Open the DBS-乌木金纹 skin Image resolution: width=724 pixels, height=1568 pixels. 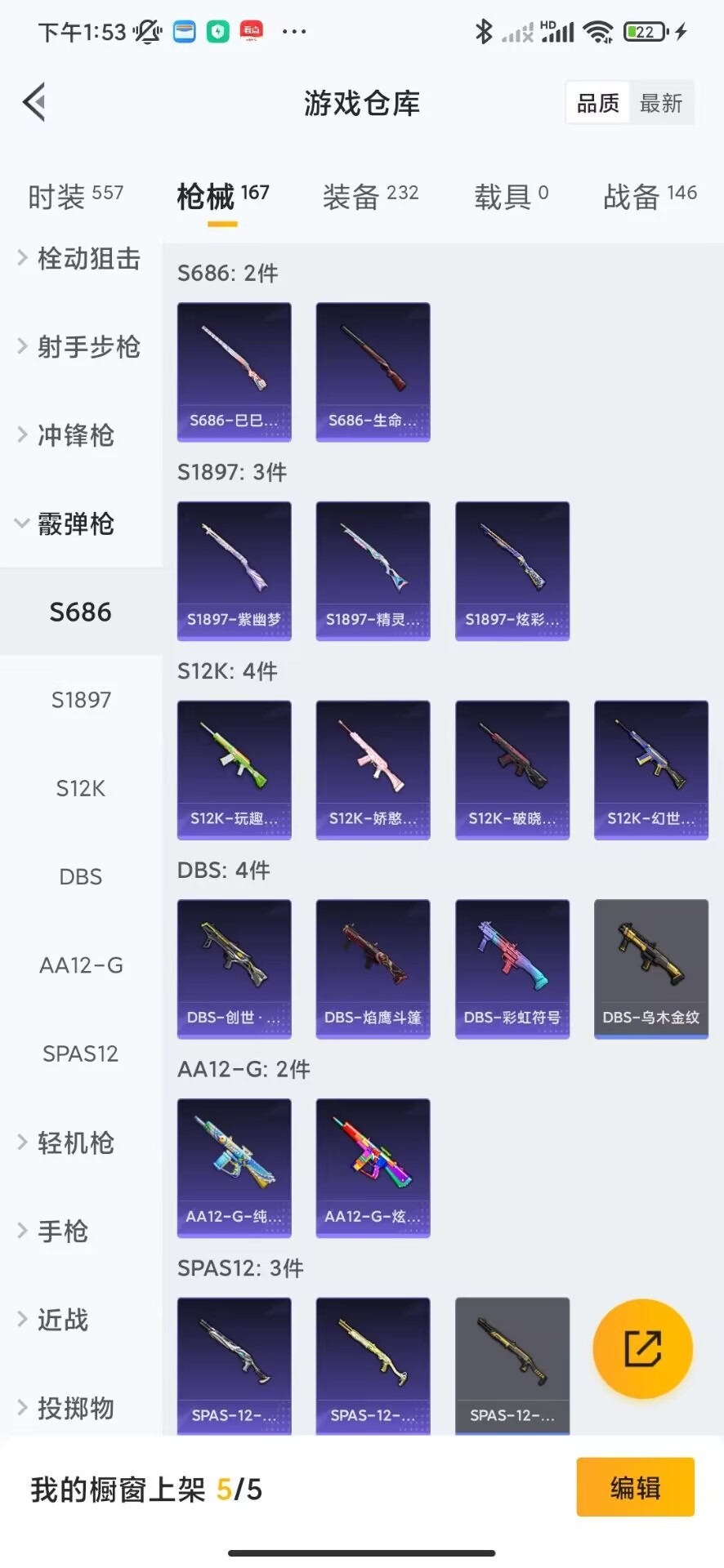pyautogui.click(x=650, y=969)
